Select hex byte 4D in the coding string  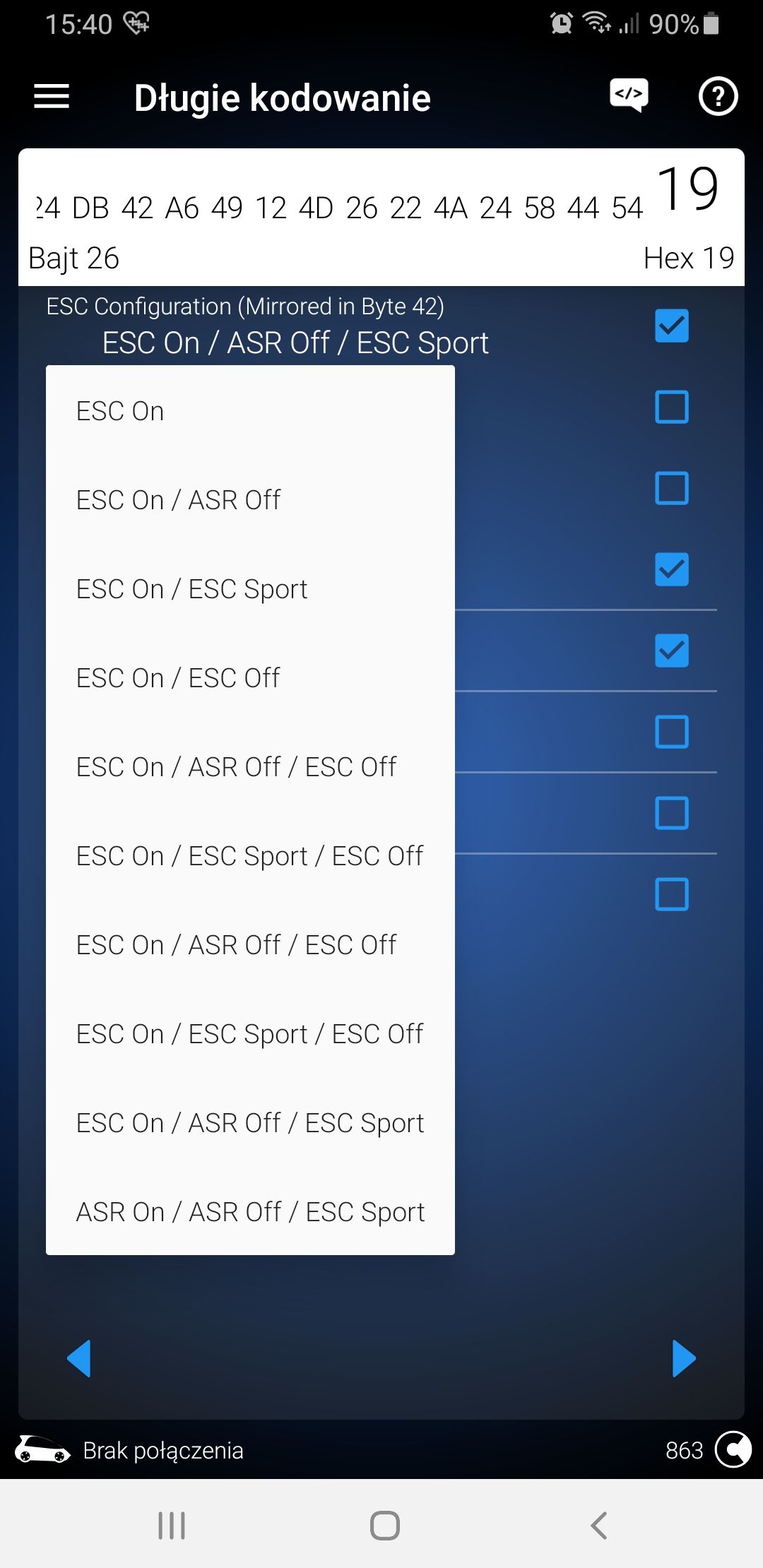tap(315, 208)
